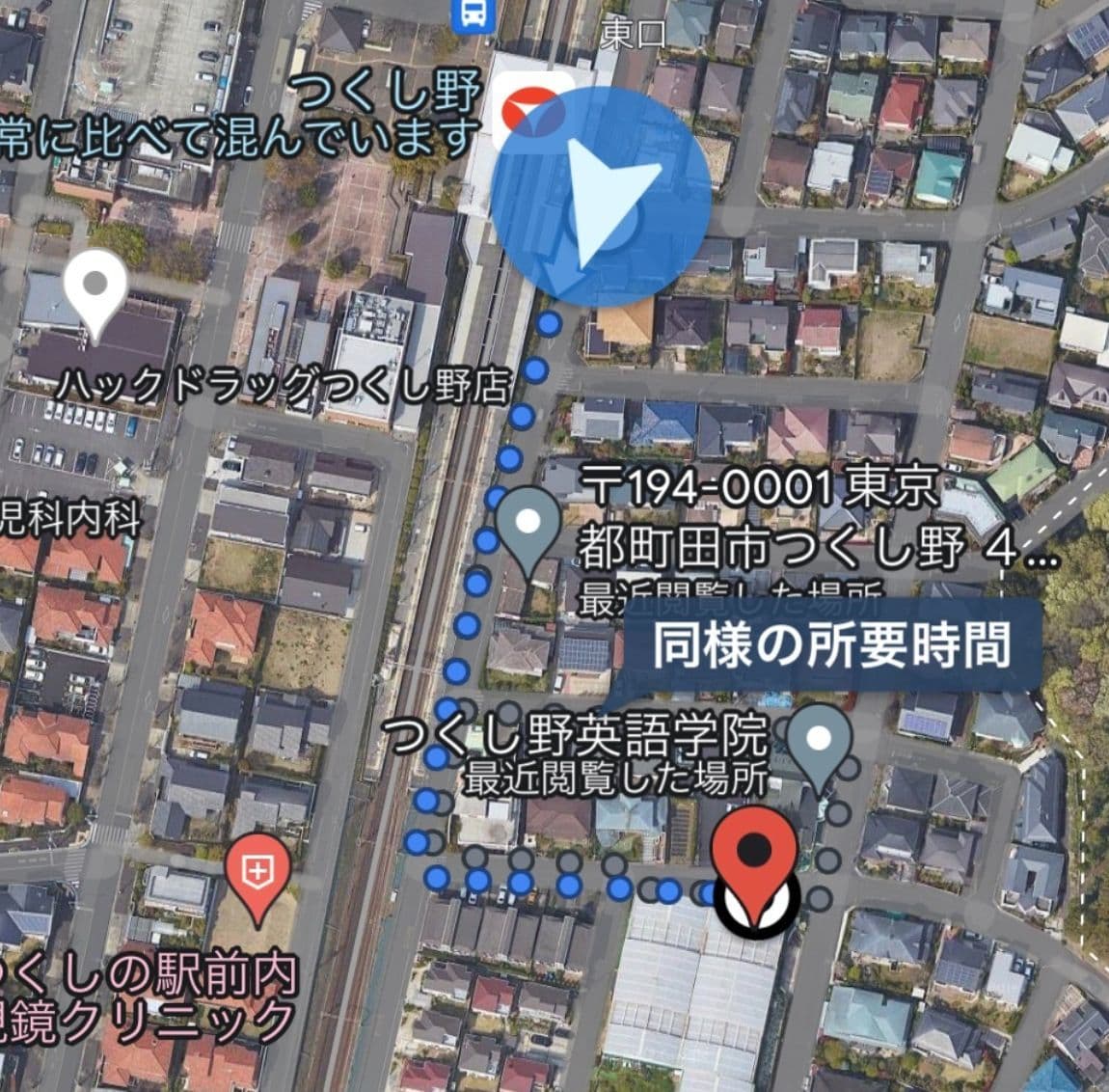This screenshot has height=1092, width=1109.
Task: Open the bus stop icon near 東口
Action: [473, 14]
